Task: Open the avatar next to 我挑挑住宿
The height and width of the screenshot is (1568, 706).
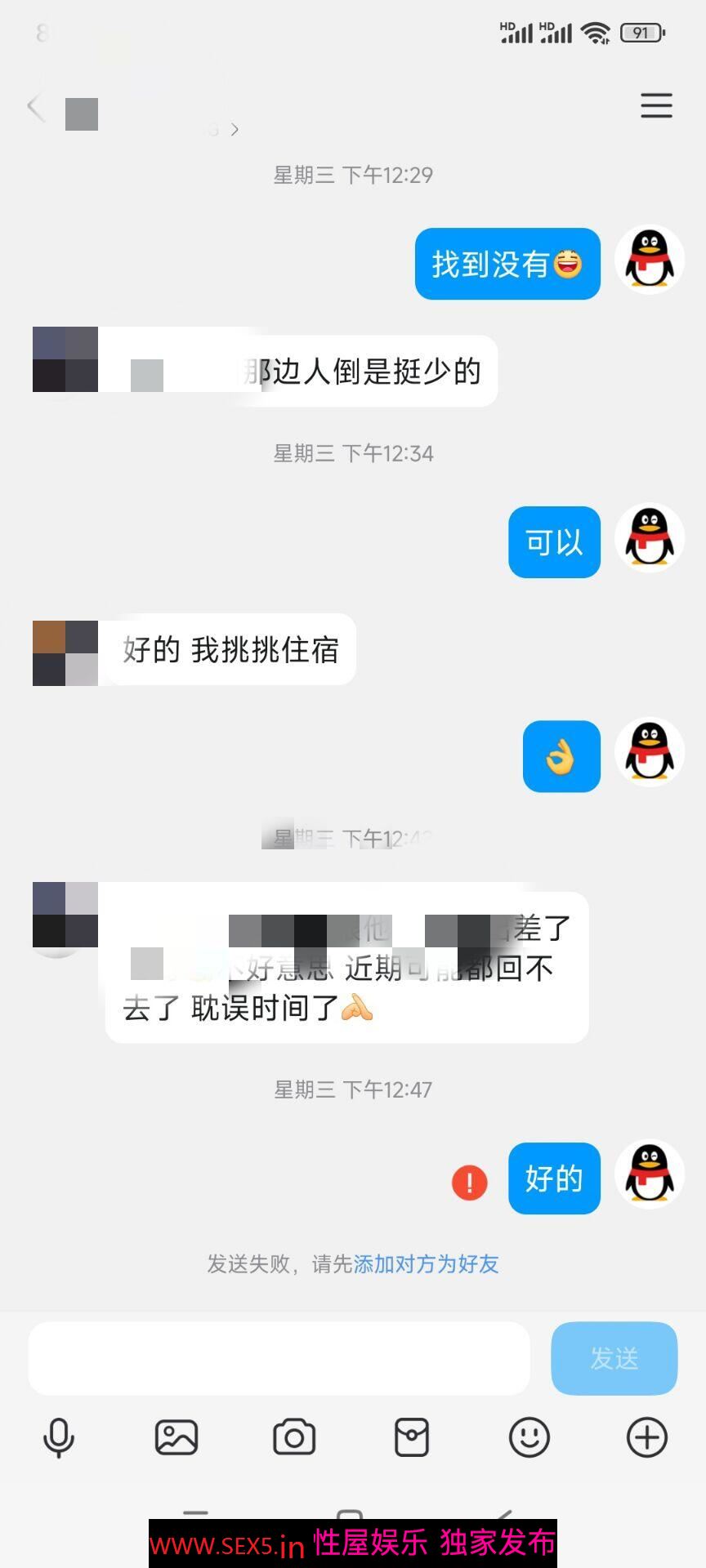Action: tap(65, 653)
